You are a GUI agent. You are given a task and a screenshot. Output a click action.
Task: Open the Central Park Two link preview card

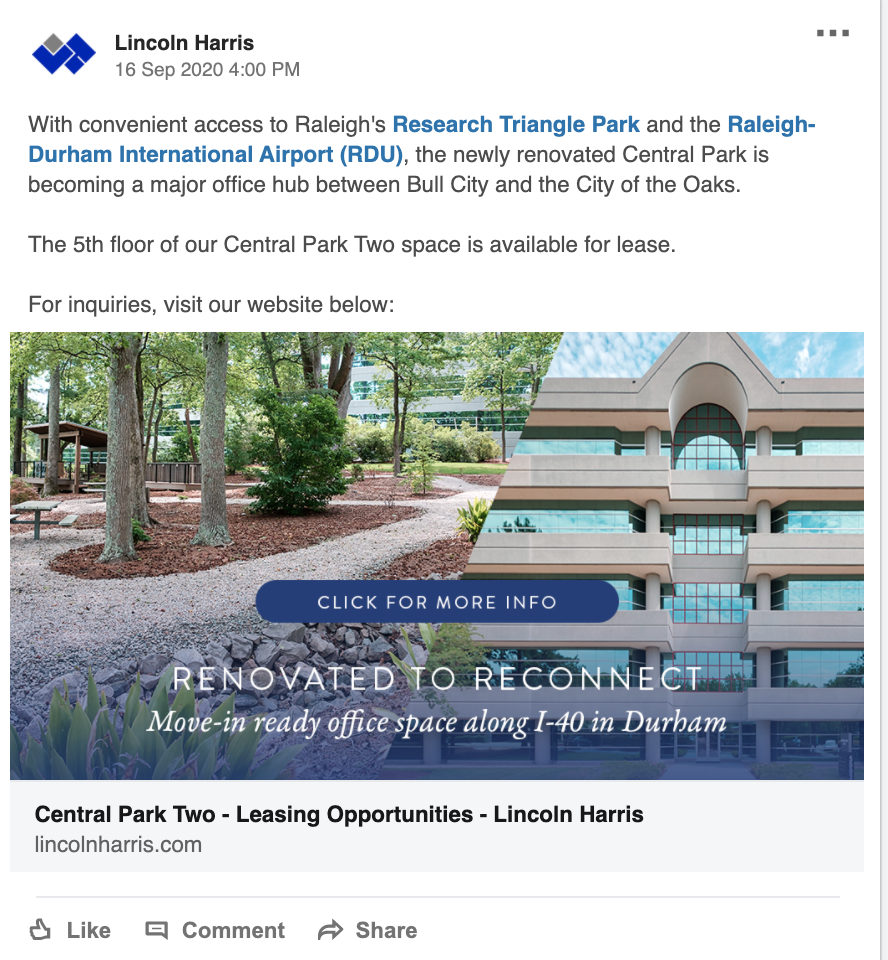coord(339,815)
